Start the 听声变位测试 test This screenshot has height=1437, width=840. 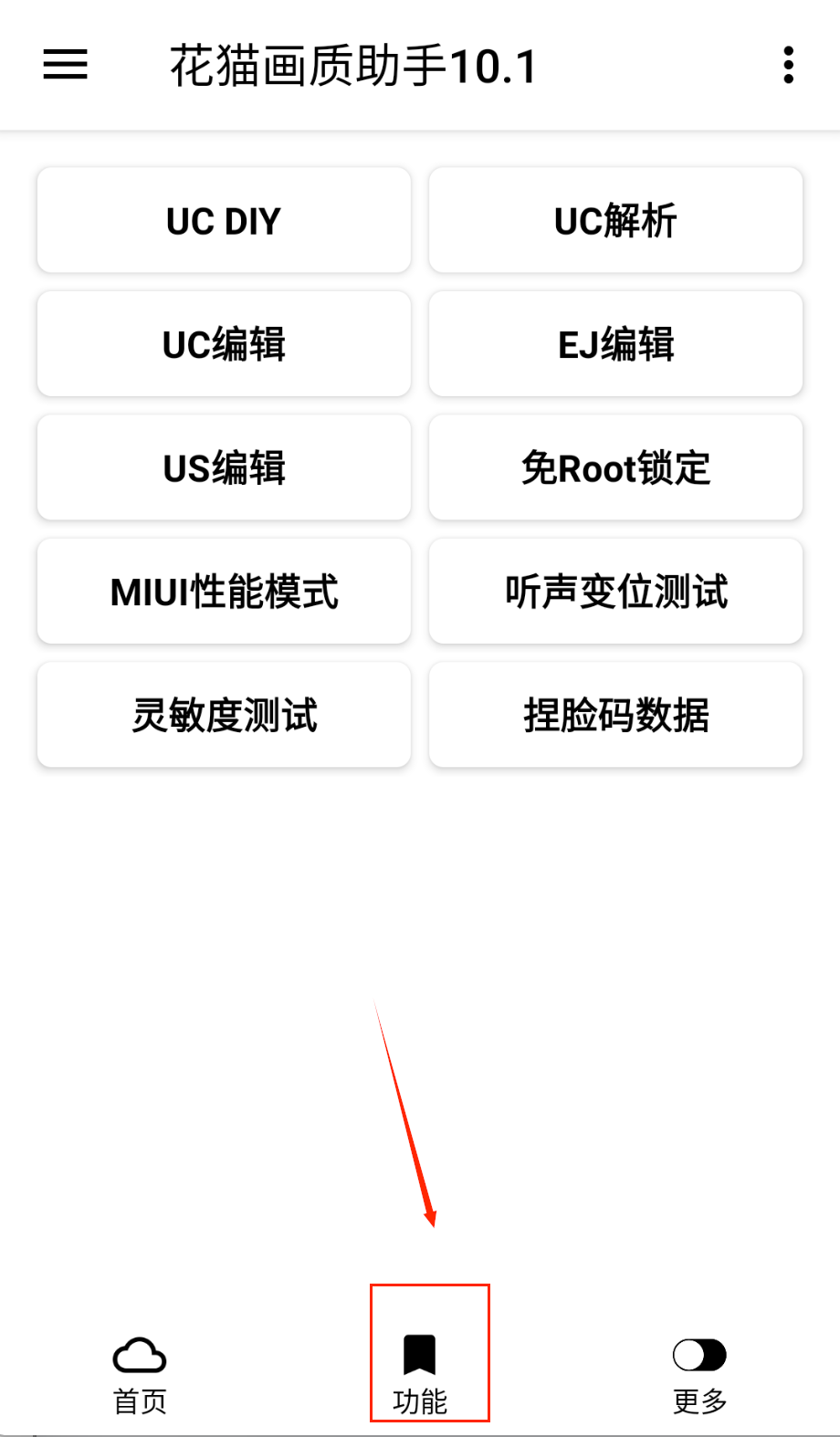(x=615, y=592)
